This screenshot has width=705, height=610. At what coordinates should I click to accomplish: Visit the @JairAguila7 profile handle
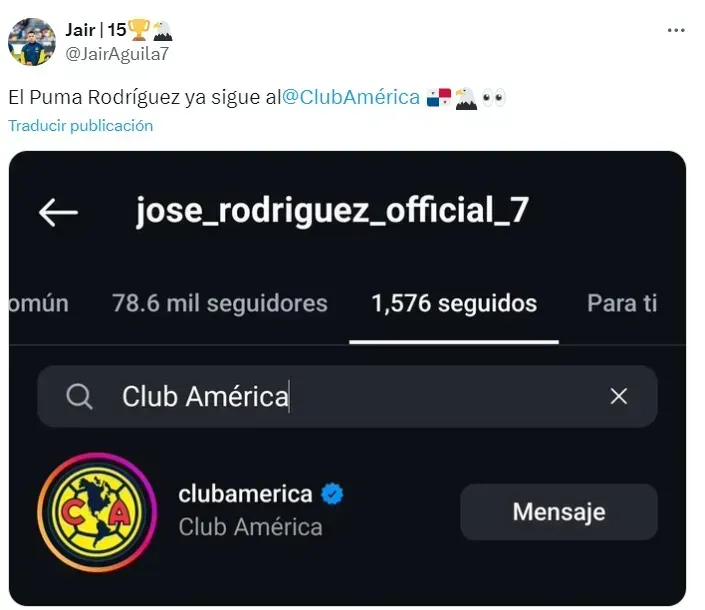point(117,53)
